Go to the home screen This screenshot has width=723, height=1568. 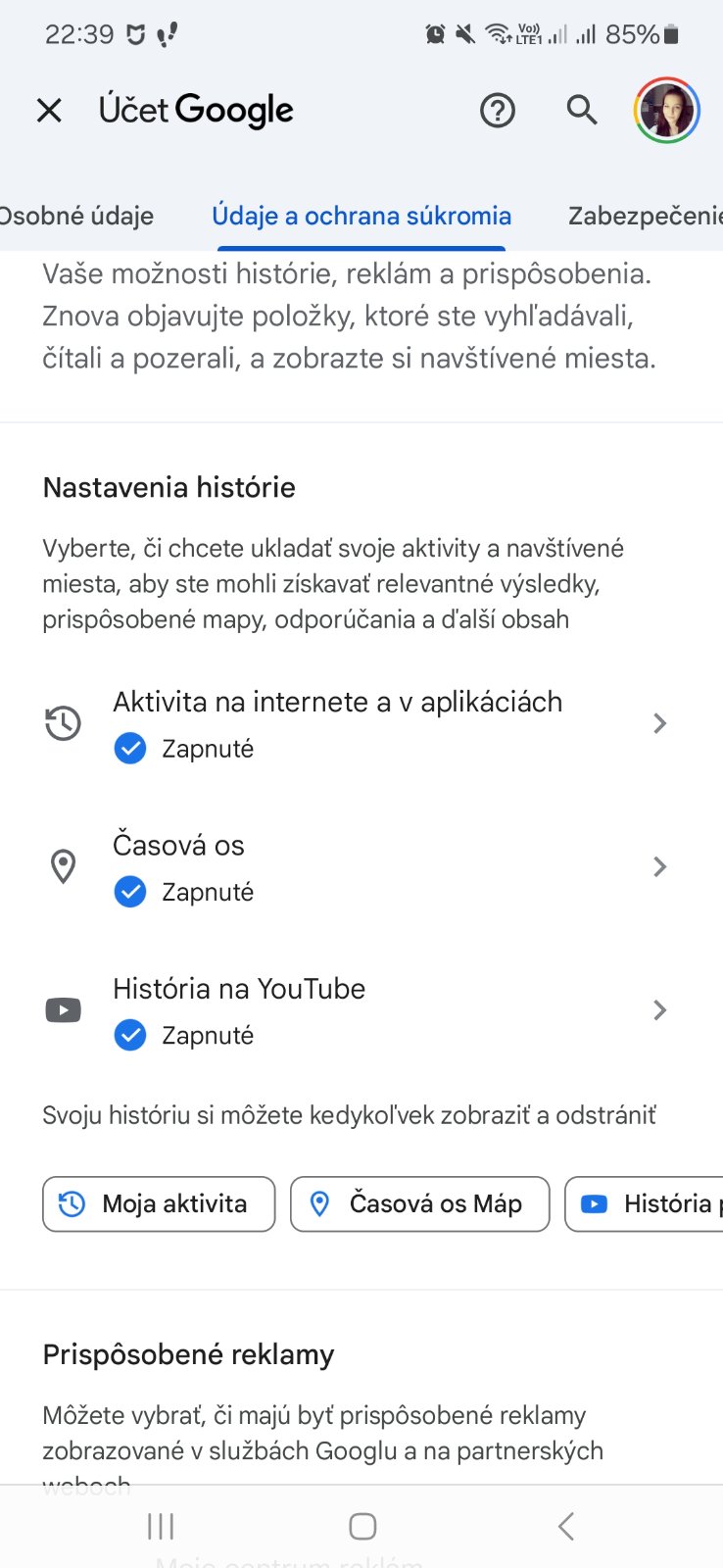pos(362,1526)
